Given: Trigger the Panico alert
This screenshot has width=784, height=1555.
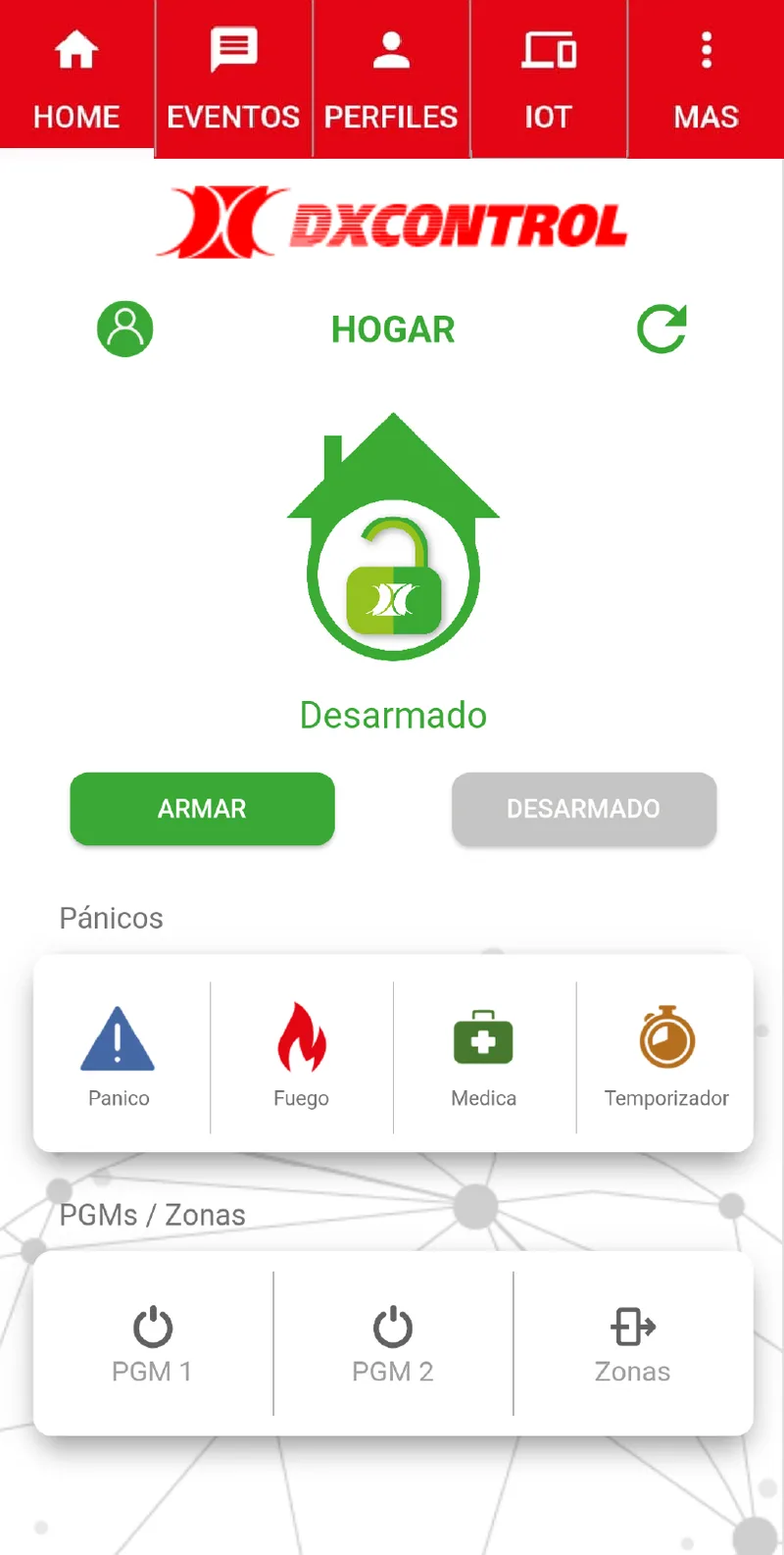Looking at the screenshot, I should (x=119, y=1057).
